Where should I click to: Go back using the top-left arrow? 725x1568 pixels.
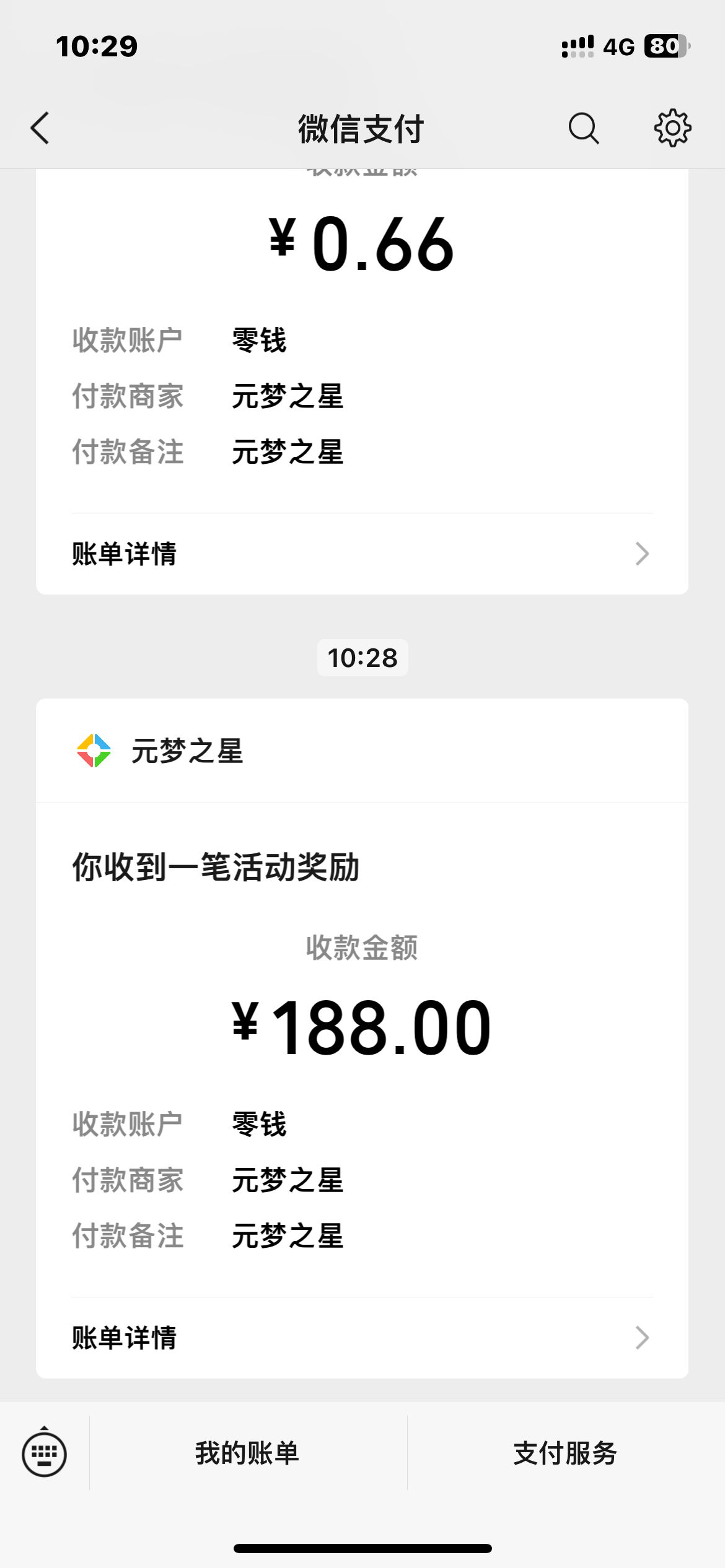(40, 128)
